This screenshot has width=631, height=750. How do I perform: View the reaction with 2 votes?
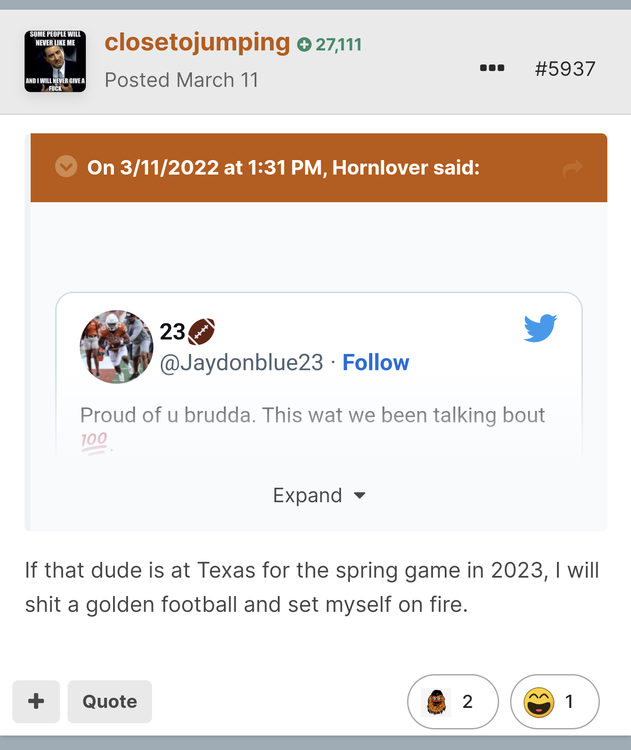coord(452,702)
